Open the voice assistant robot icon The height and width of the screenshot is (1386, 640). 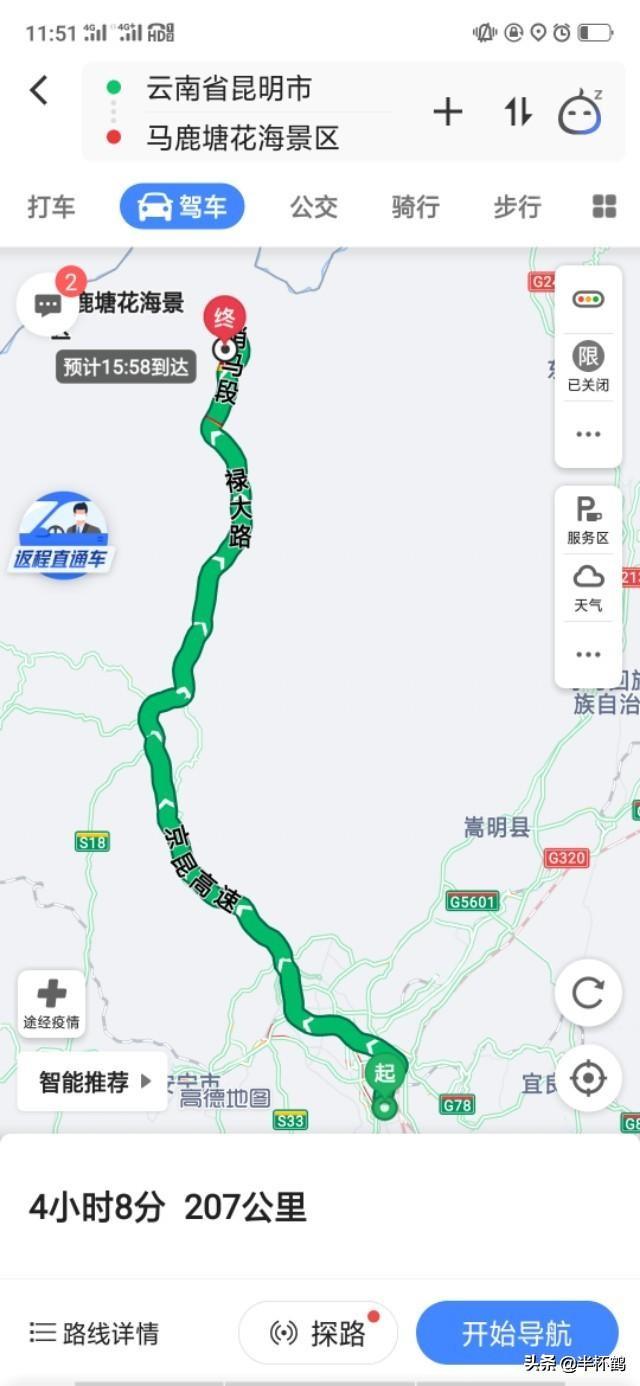(x=580, y=113)
